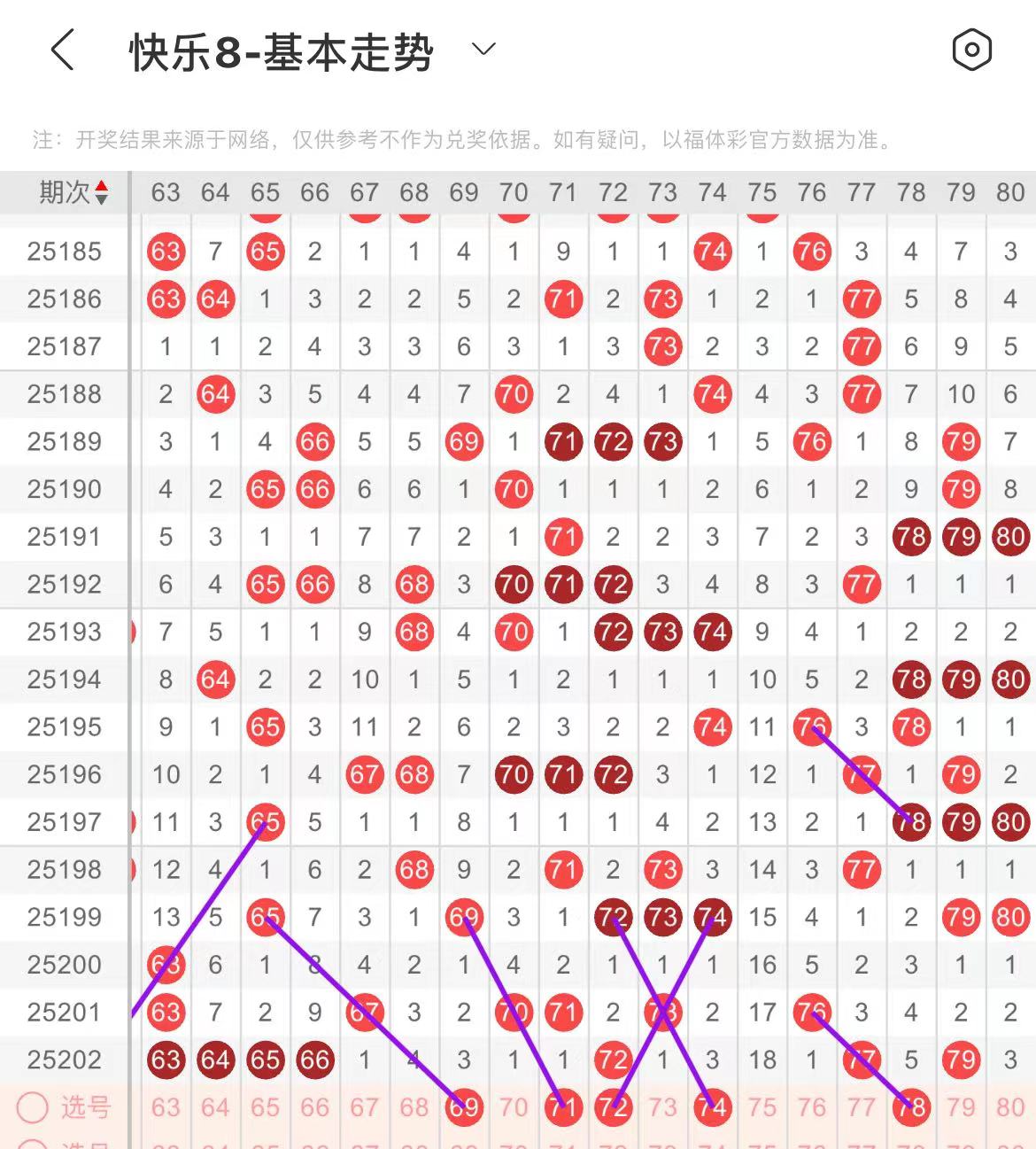Viewport: 1036px width, 1149px height.
Task: Remove highlighted 74 from the first 选号 row
Action: (x=712, y=1107)
